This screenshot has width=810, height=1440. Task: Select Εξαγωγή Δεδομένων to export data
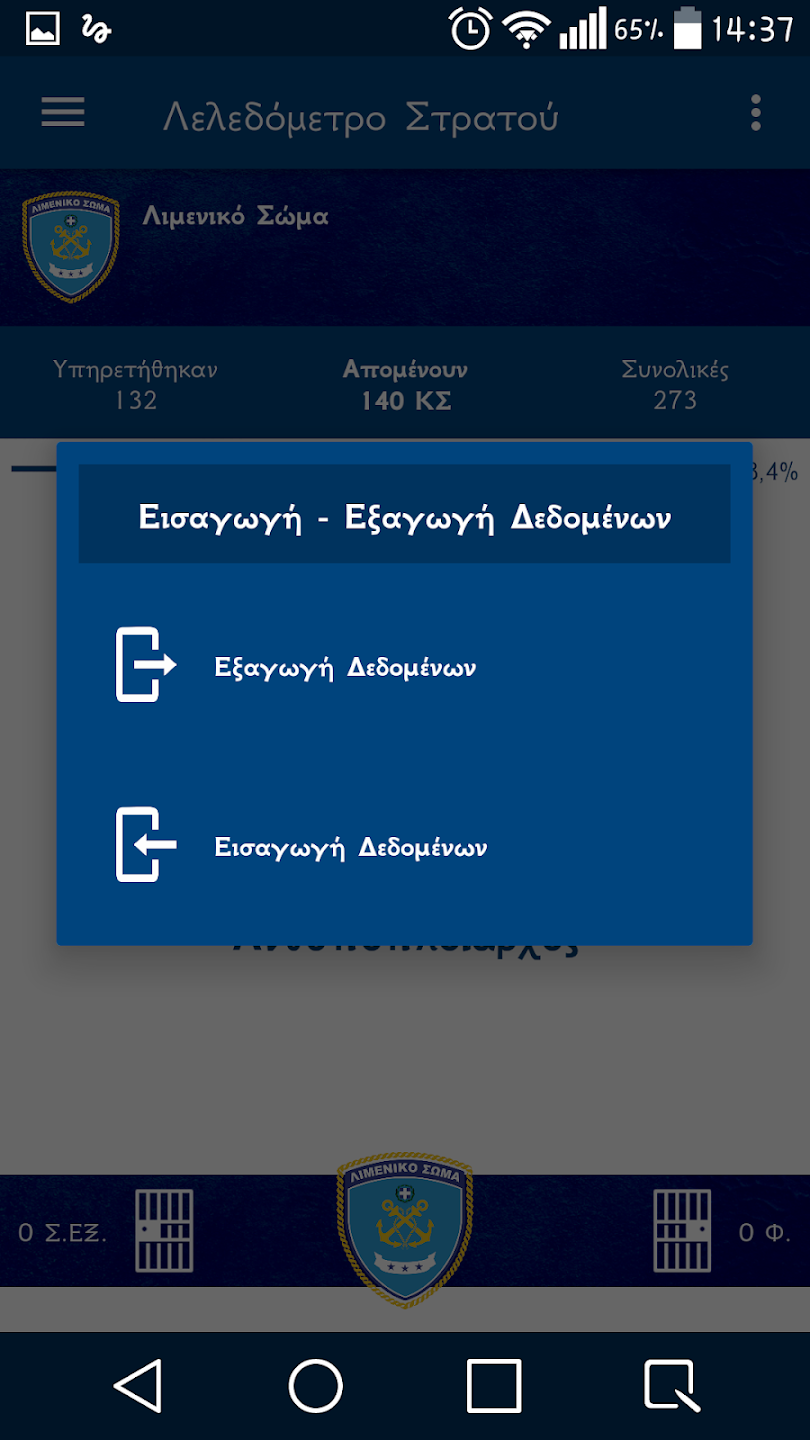(x=344, y=667)
